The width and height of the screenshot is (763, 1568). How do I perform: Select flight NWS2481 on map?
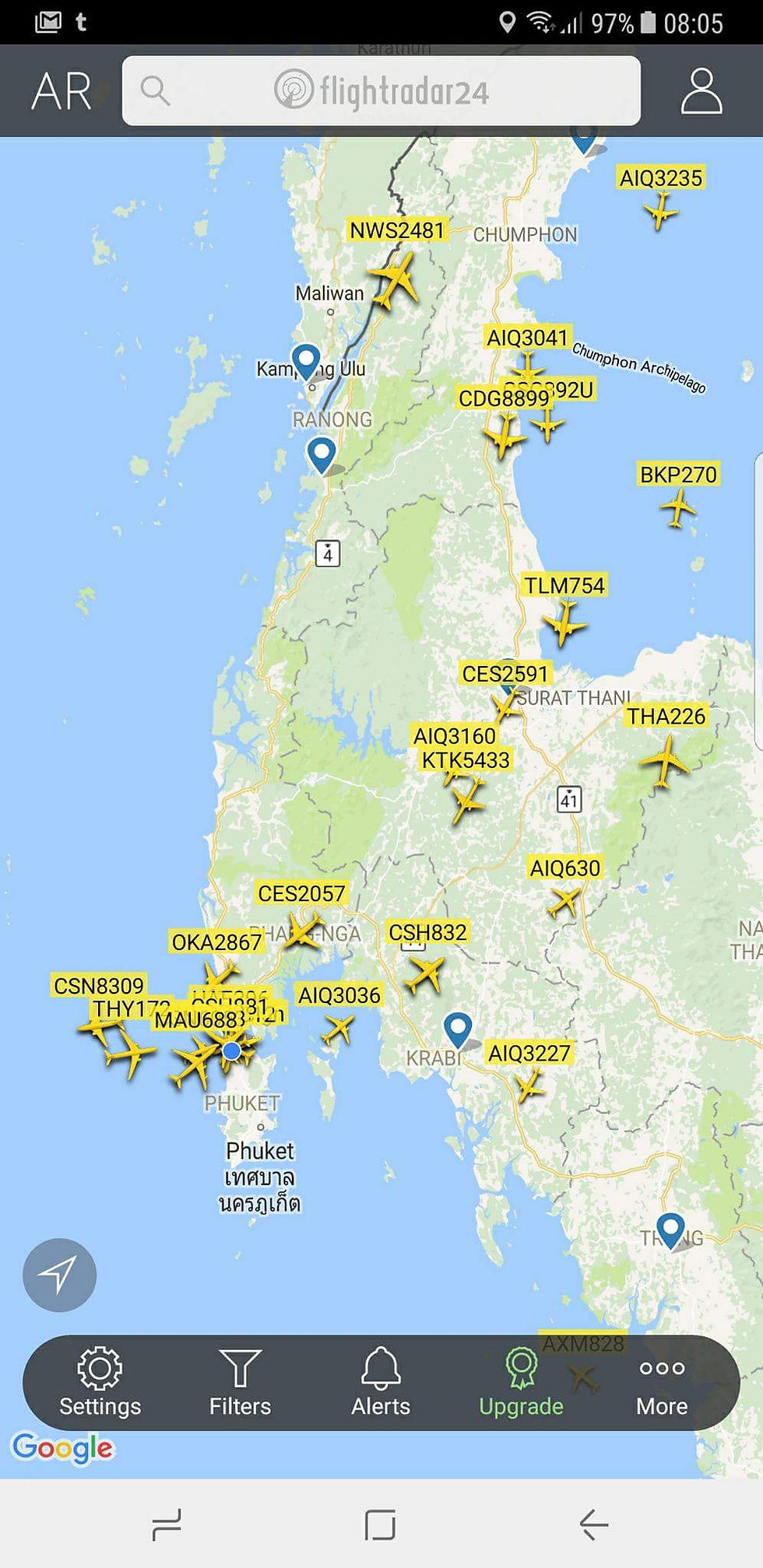pyautogui.click(x=396, y=279)
